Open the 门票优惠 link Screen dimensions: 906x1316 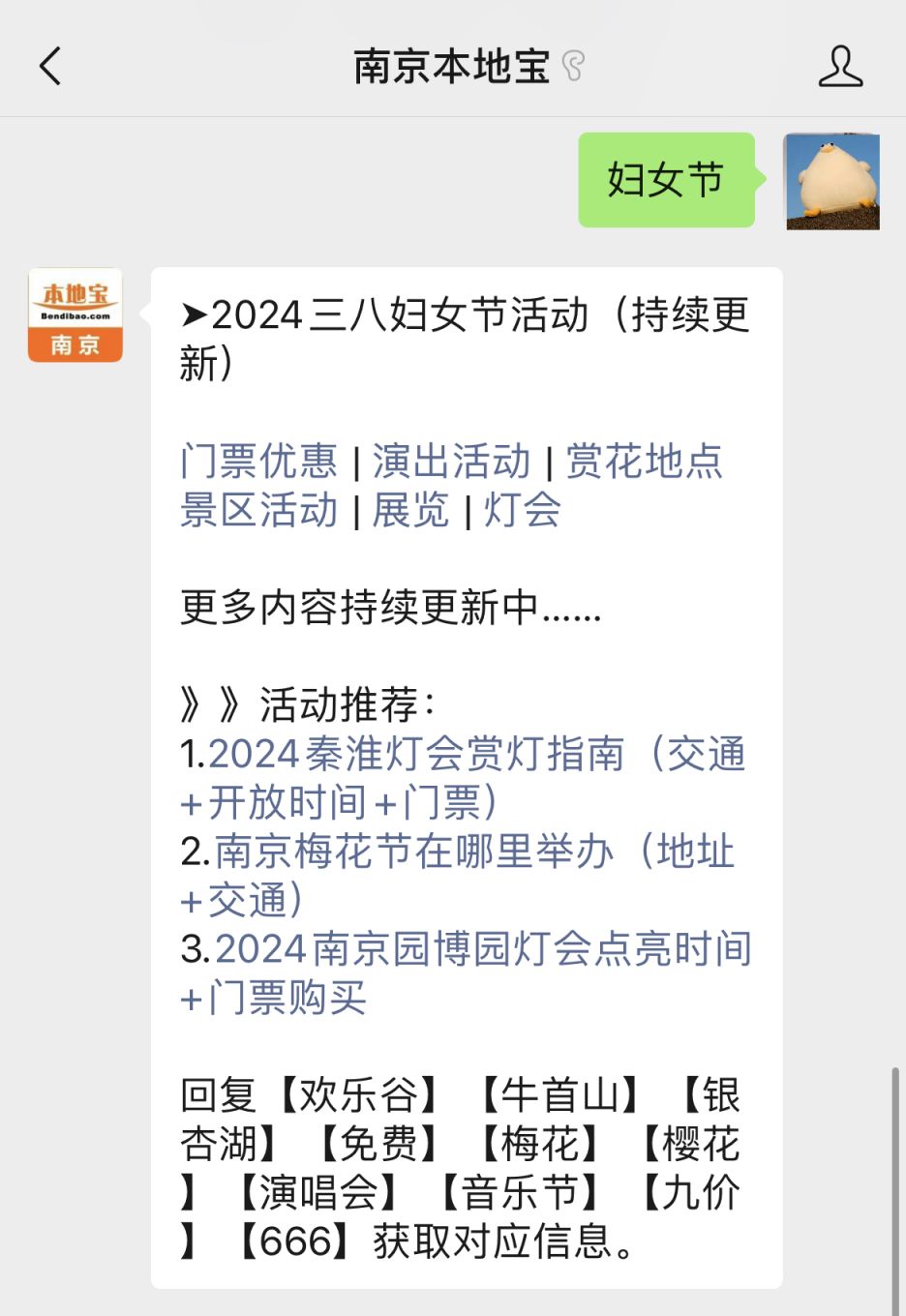tap(258, 462)
